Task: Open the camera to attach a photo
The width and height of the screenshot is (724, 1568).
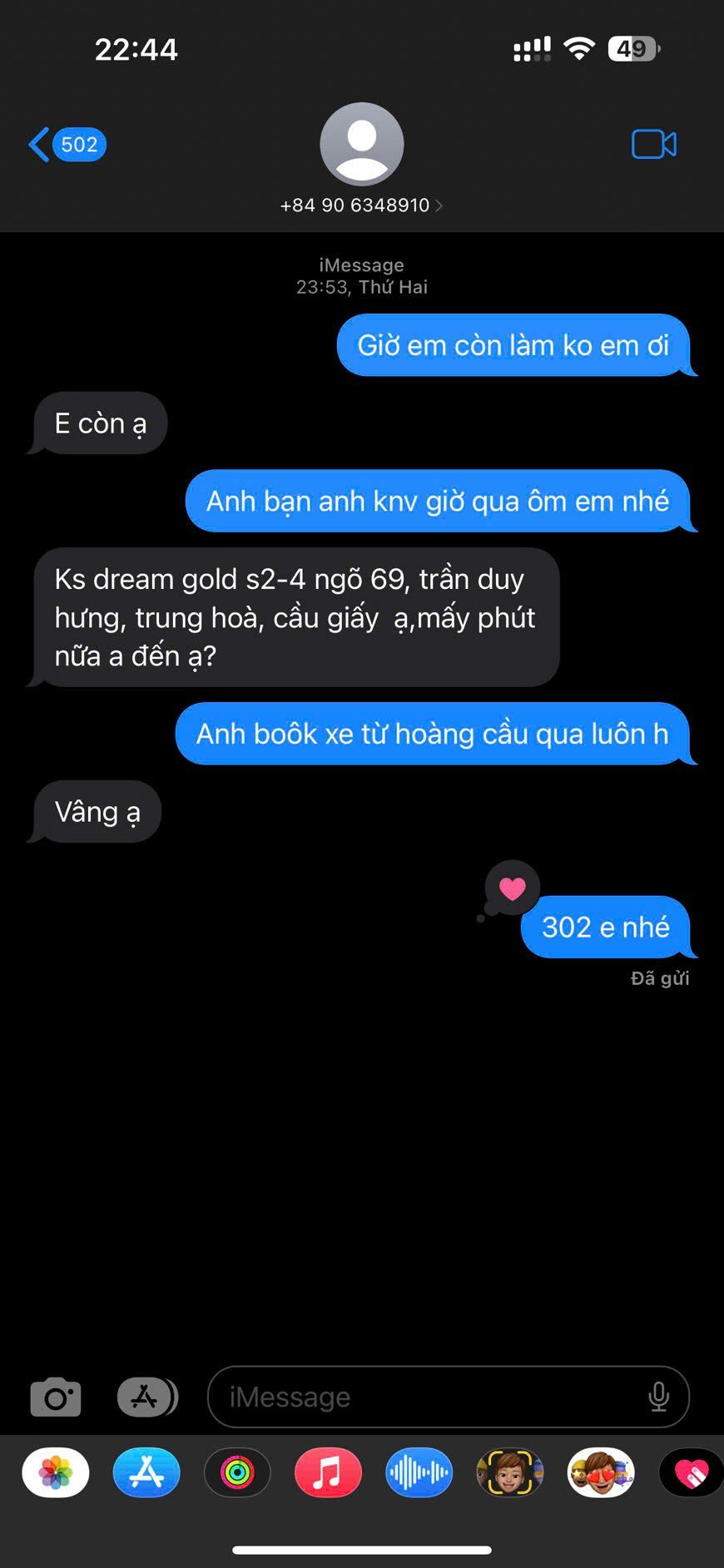Action: (x=56, y=1397)
